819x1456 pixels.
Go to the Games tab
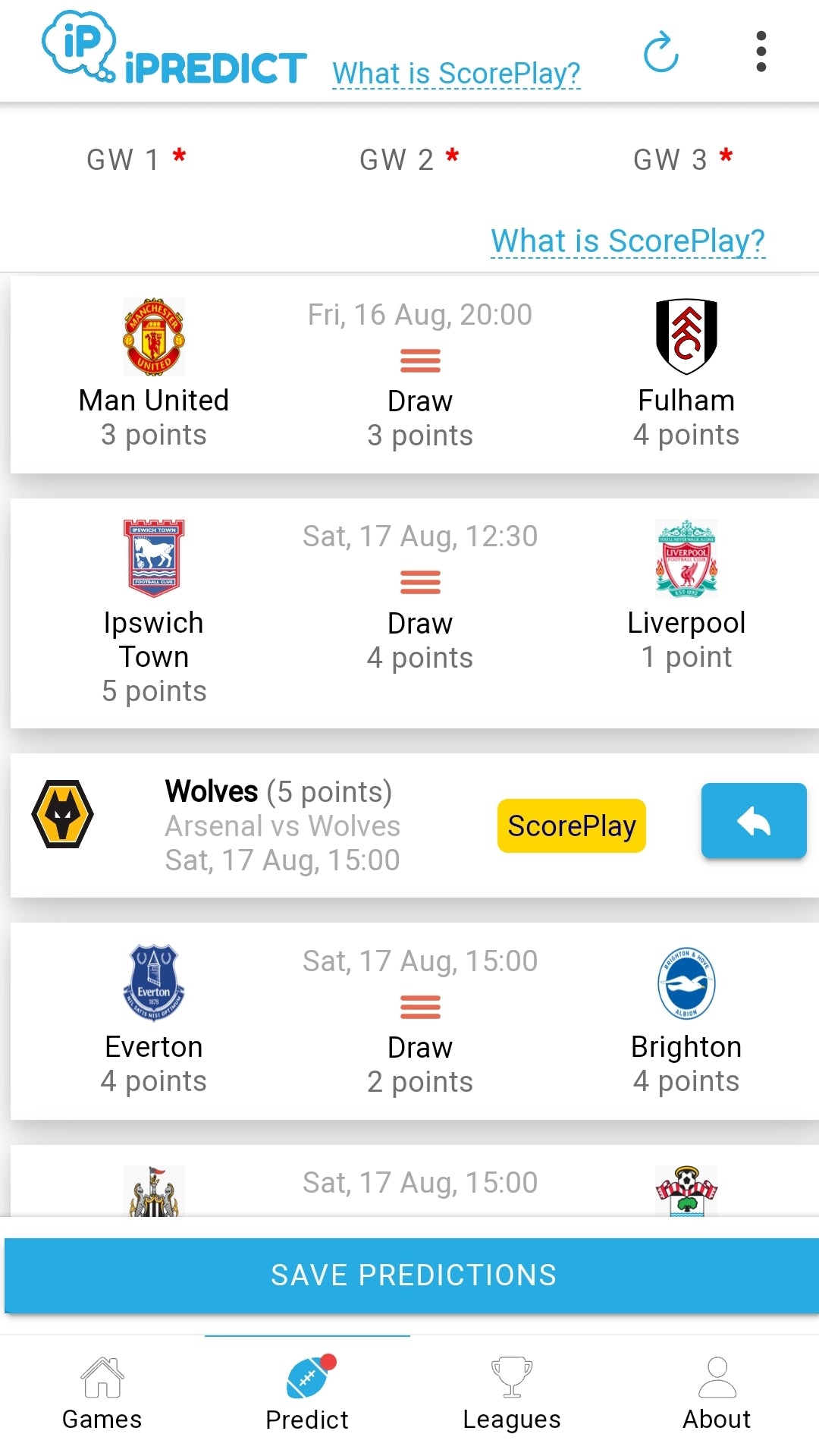(102, 1395)
